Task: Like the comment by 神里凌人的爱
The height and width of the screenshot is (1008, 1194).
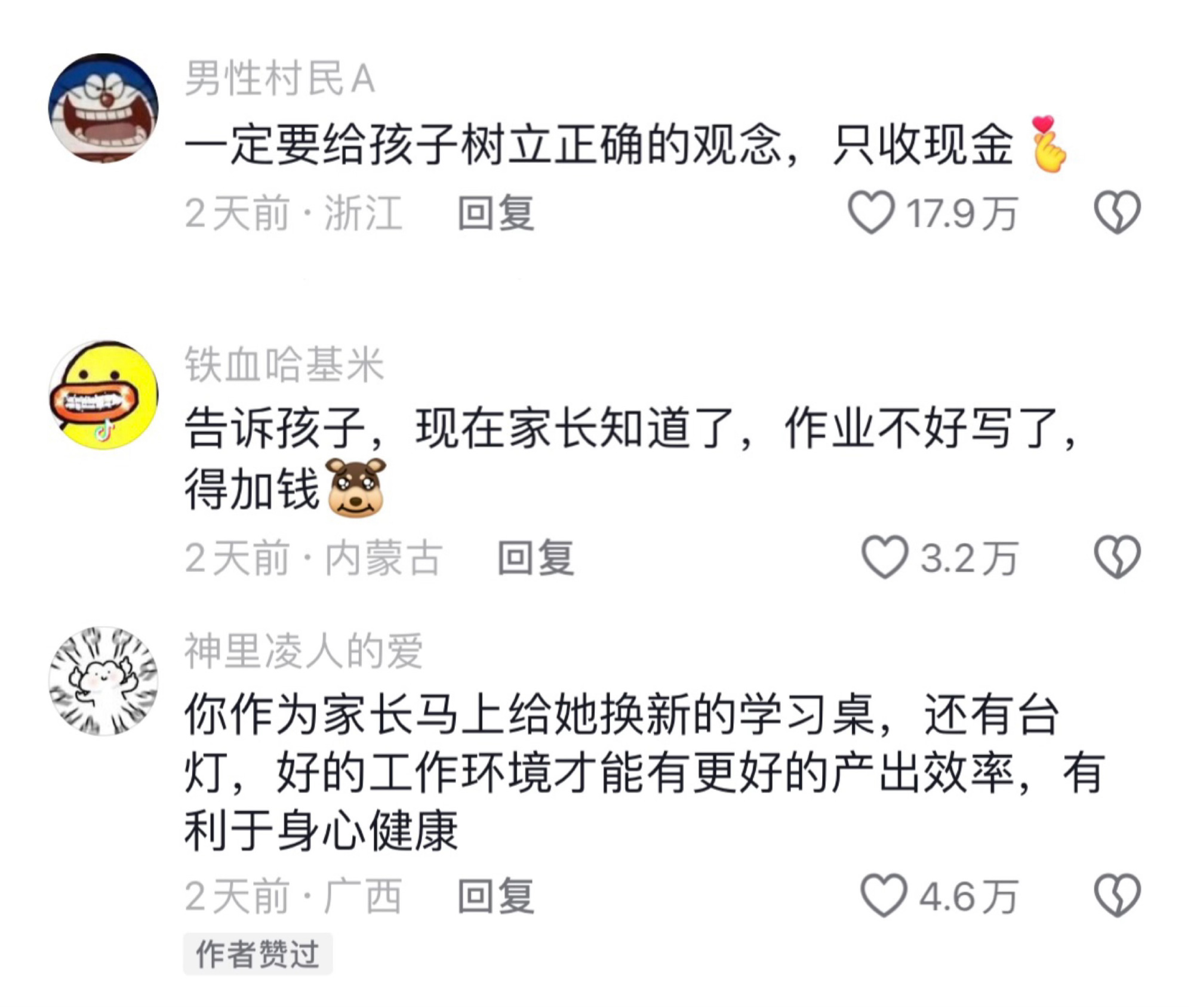Action: (x=883, y=895)
